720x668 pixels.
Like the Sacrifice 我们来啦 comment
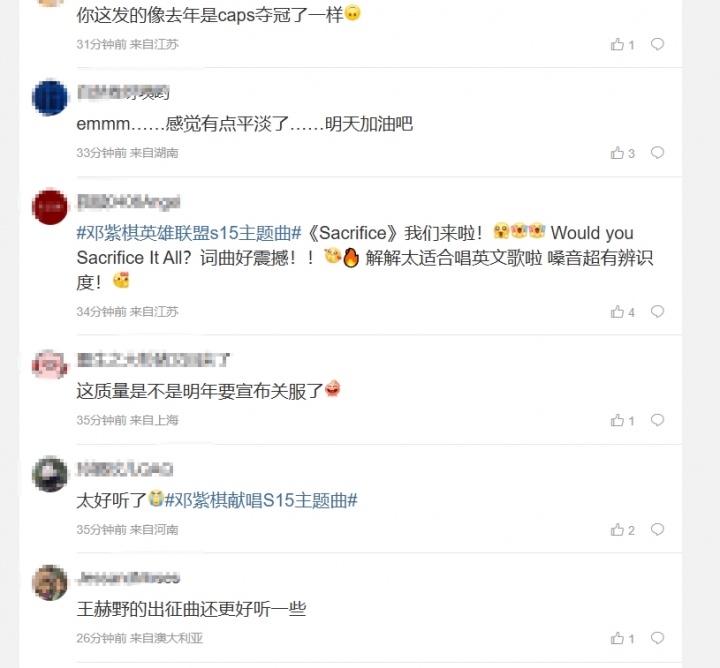[617, 312]
